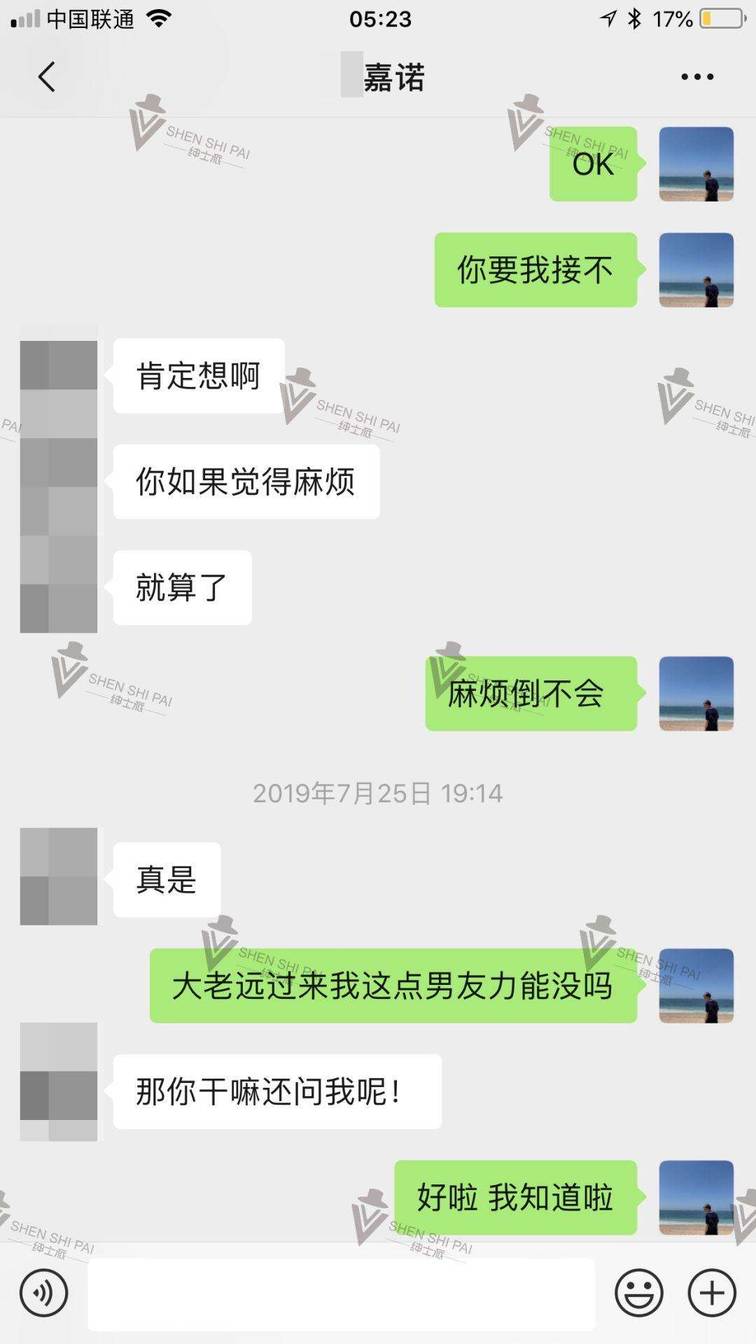Open contact's avatar beside 真是 message
Viewport: 756px width, 1344px height.
point(59,876)
